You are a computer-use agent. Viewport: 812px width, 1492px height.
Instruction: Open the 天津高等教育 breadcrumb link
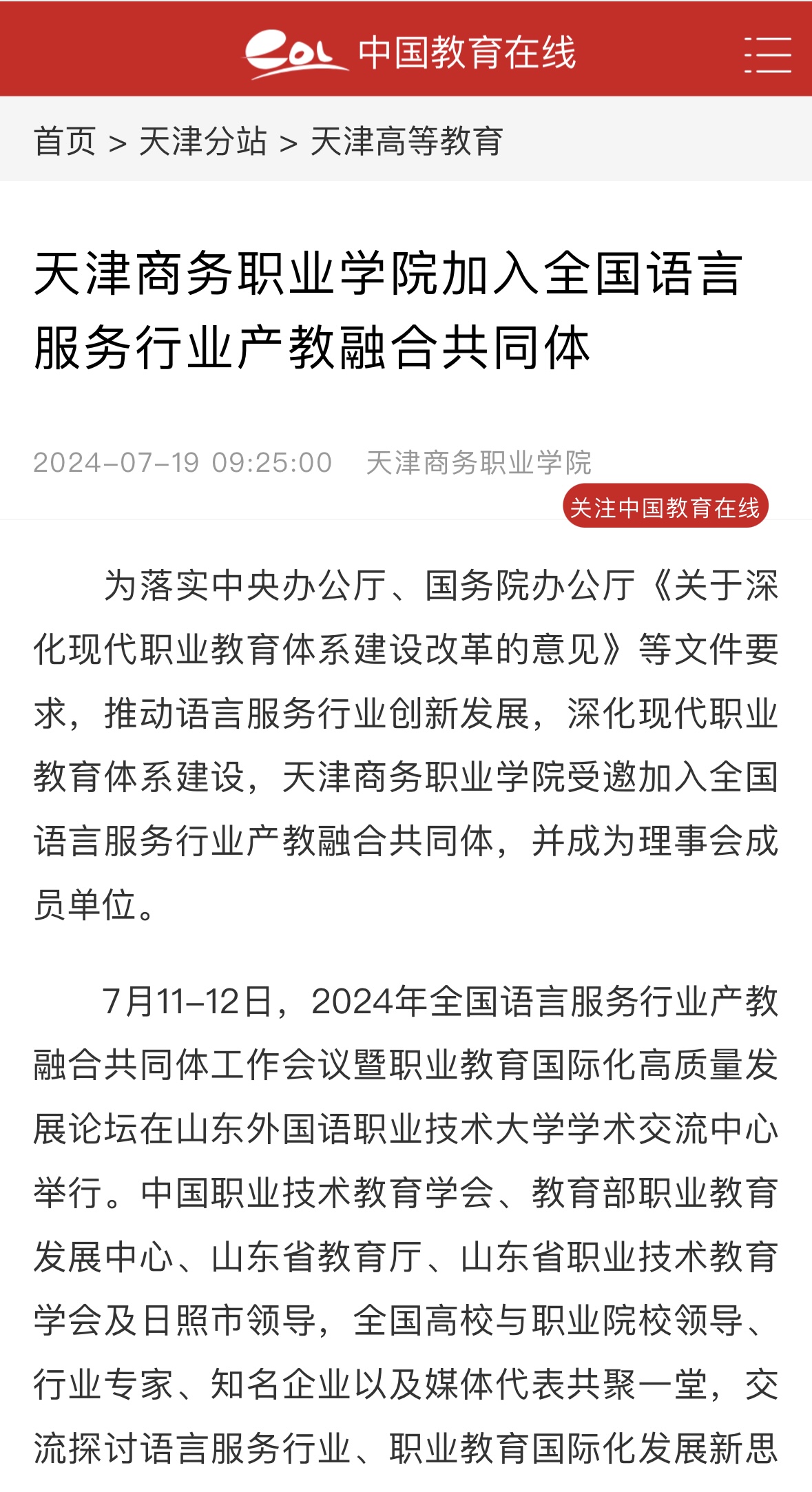pyautogui.click(x=406, y=141)
